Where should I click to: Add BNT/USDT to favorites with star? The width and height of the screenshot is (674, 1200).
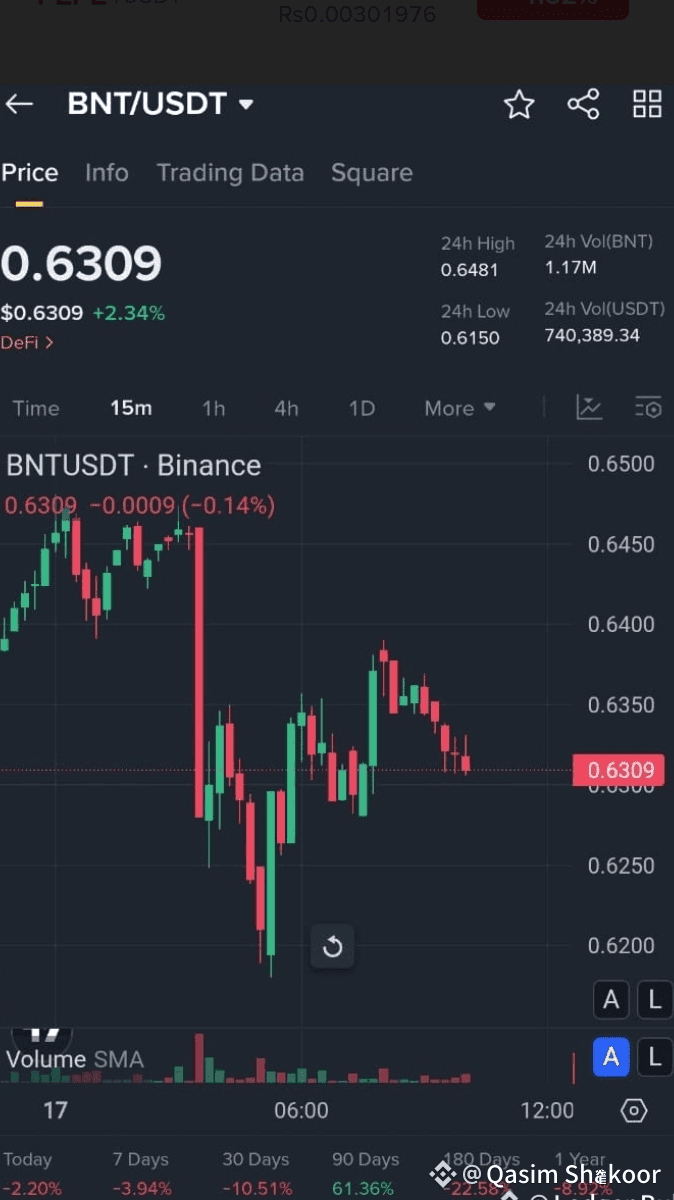point(519,104)
